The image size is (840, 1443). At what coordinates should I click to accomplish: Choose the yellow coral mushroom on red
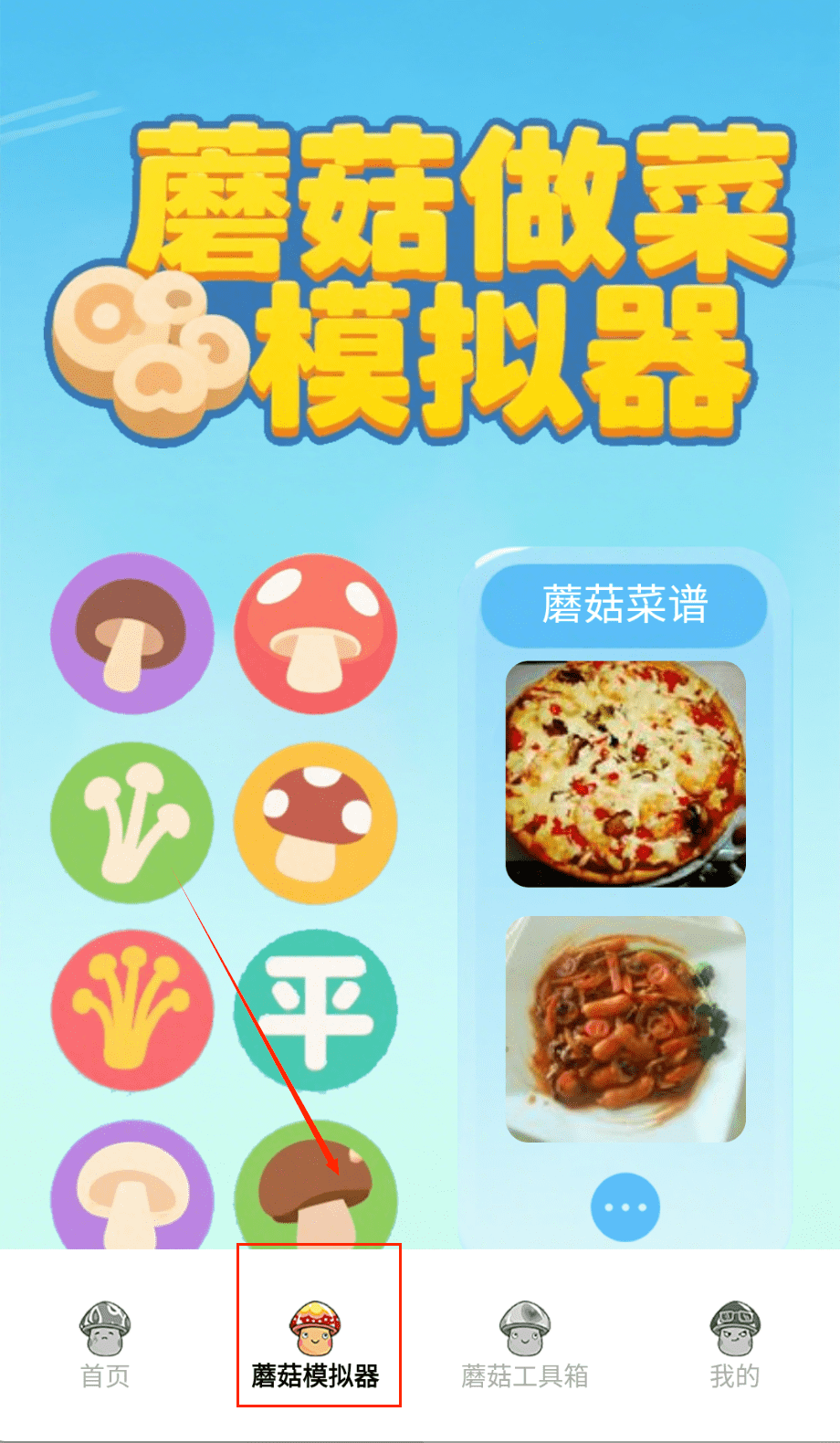point(132,1010)
